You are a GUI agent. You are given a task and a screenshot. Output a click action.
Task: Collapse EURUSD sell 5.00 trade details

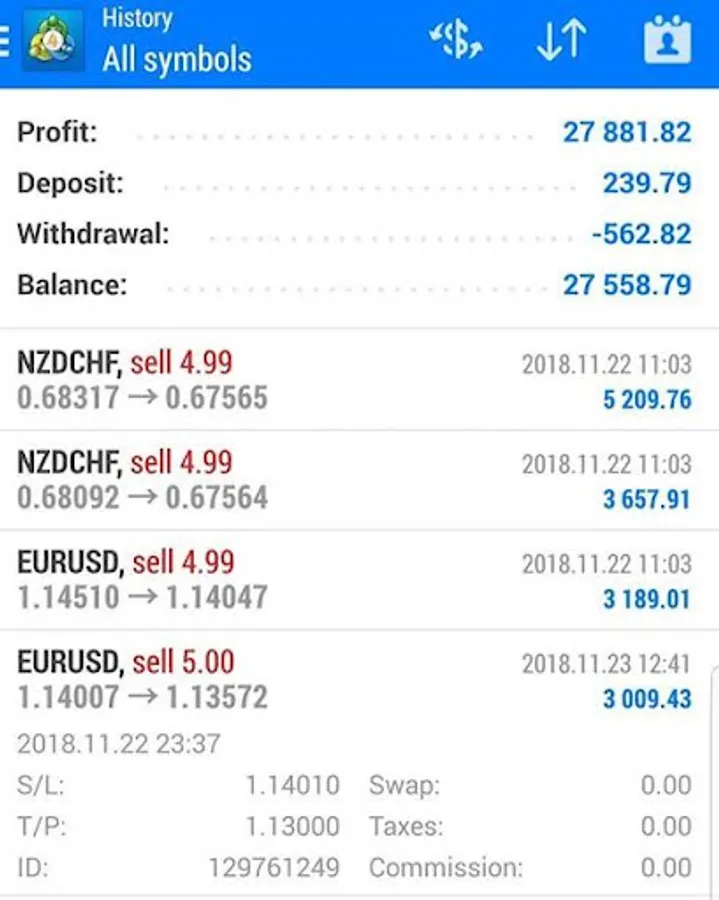tap(354, 680)
